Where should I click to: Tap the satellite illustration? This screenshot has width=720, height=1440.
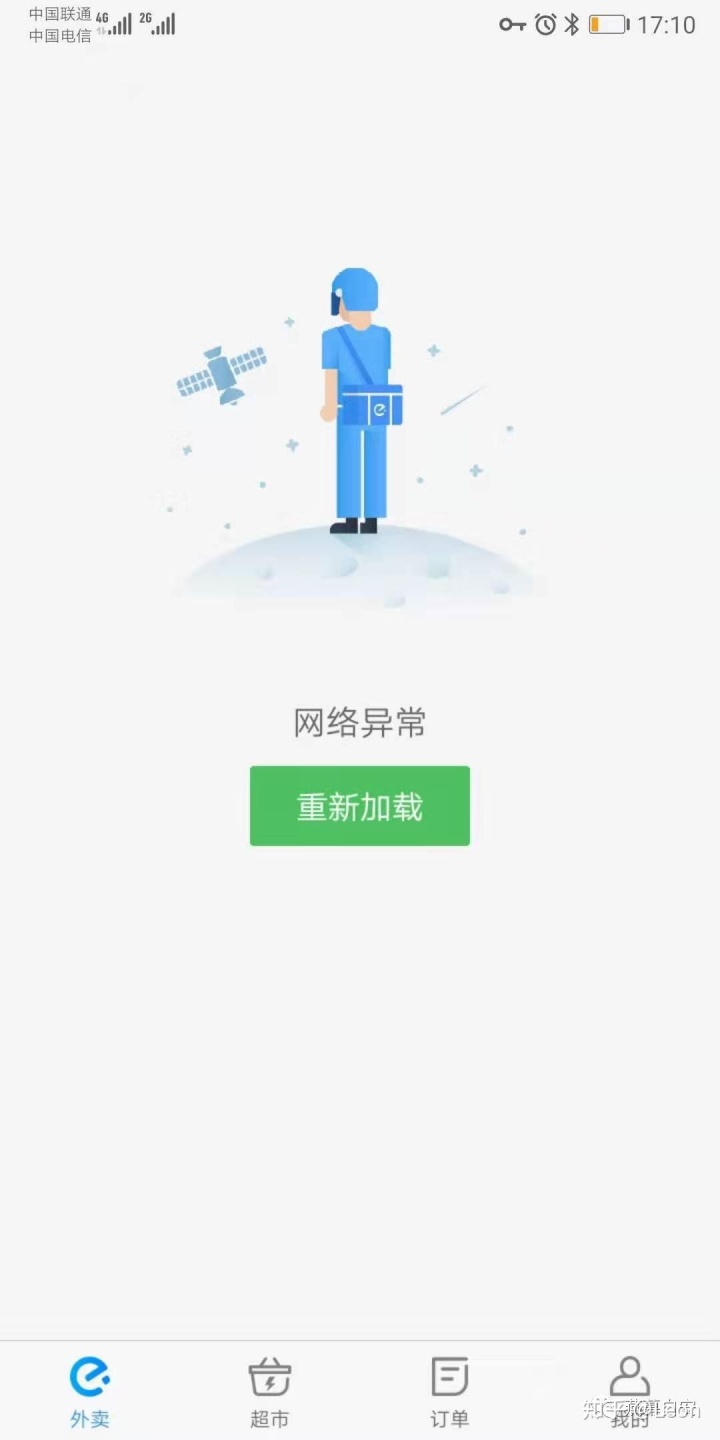point(222,375)
